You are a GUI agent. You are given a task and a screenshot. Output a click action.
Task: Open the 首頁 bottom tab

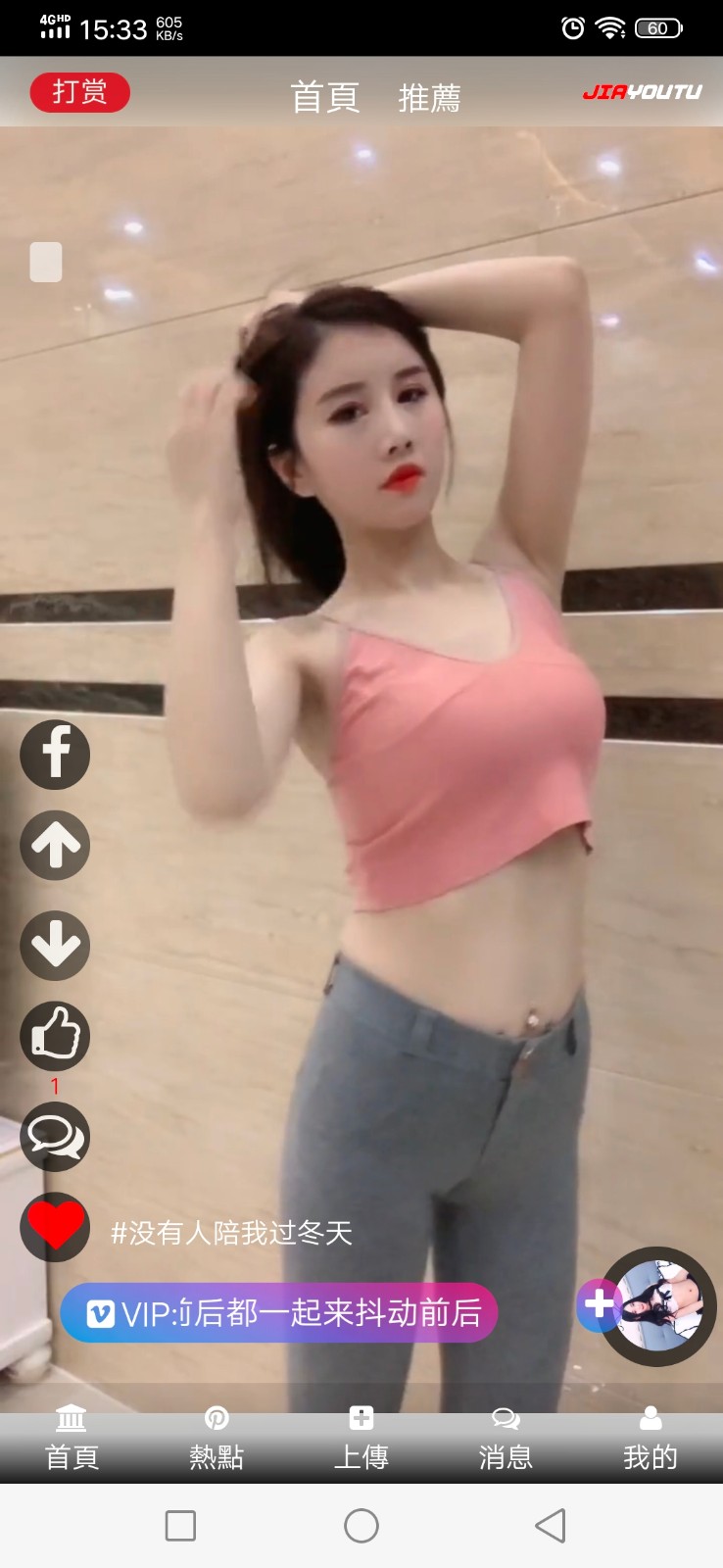point(72,1440)
